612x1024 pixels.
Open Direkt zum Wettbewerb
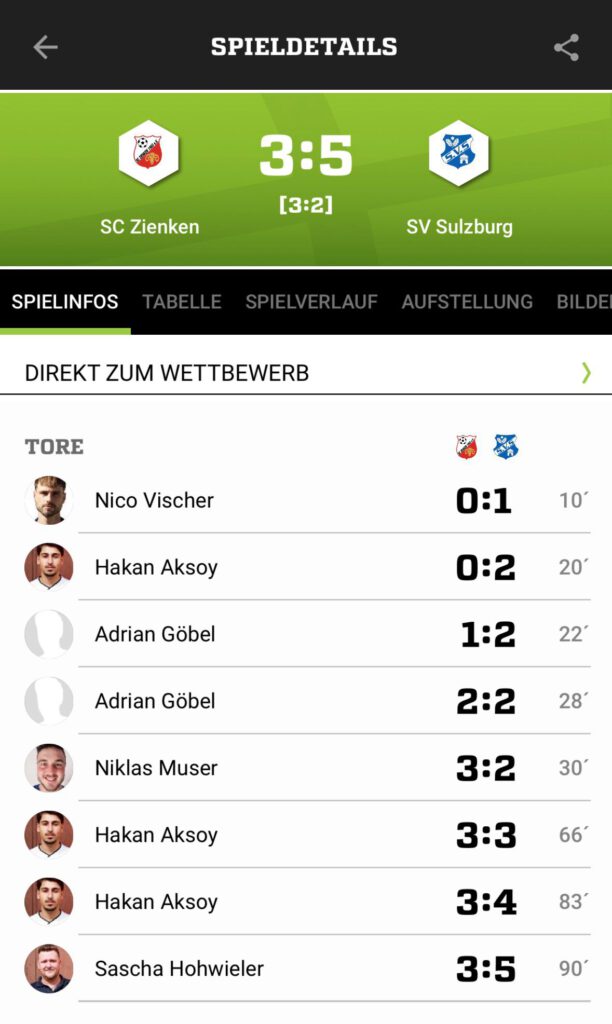click(x=306, y=373)
